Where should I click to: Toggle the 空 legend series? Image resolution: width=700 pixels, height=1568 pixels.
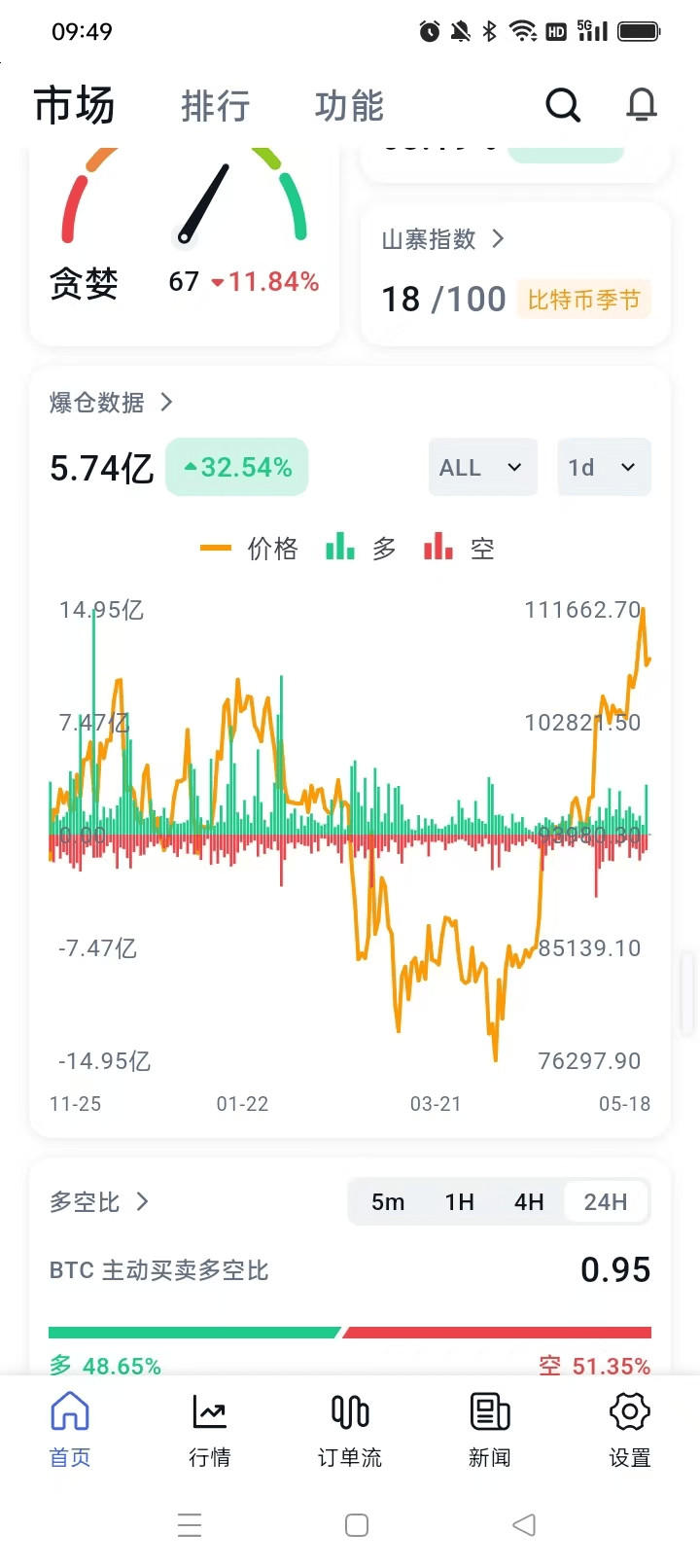460,549
